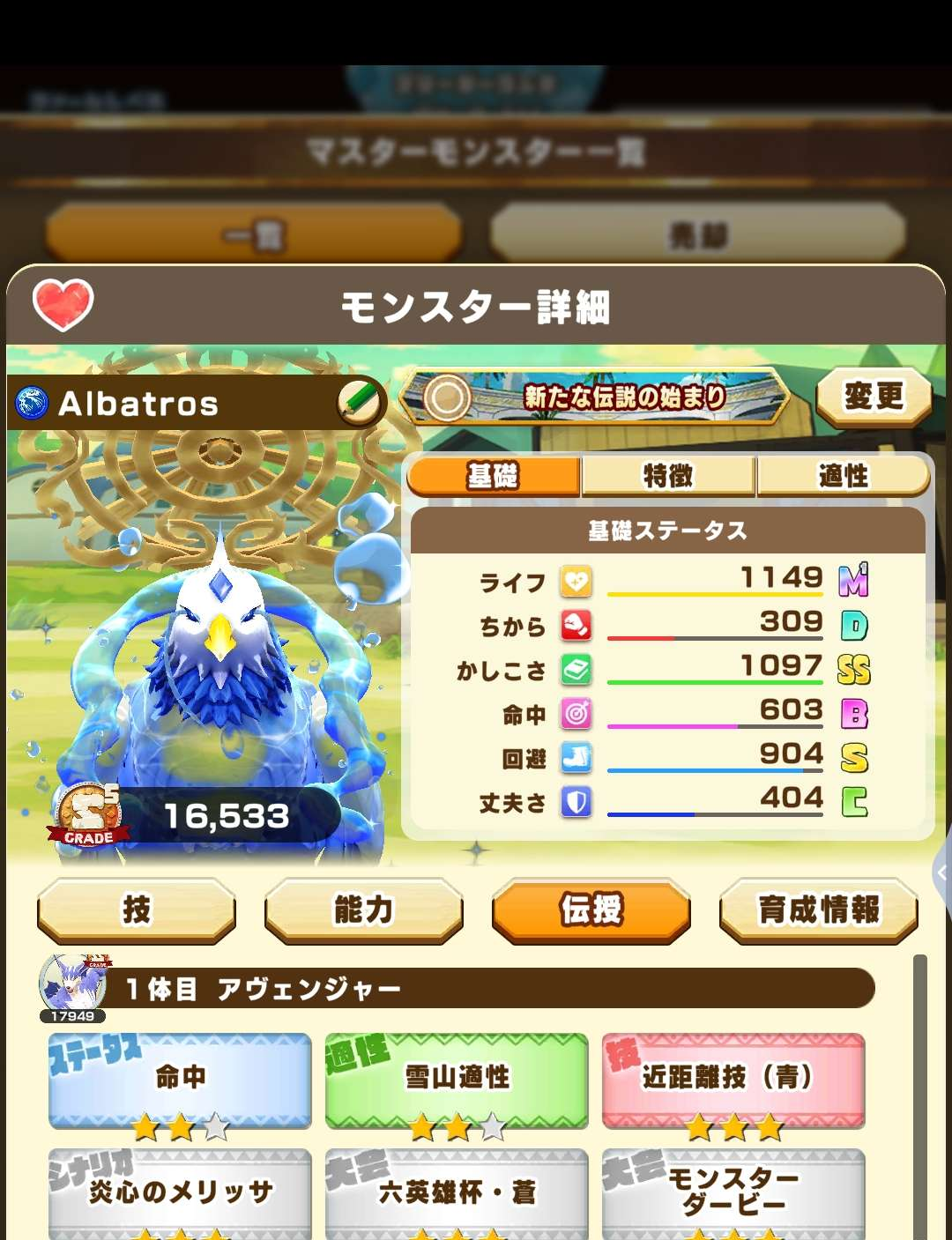This screenshot has width=952, height=1240.
Task: Switch to the 適性 tab
Action: 843,477
